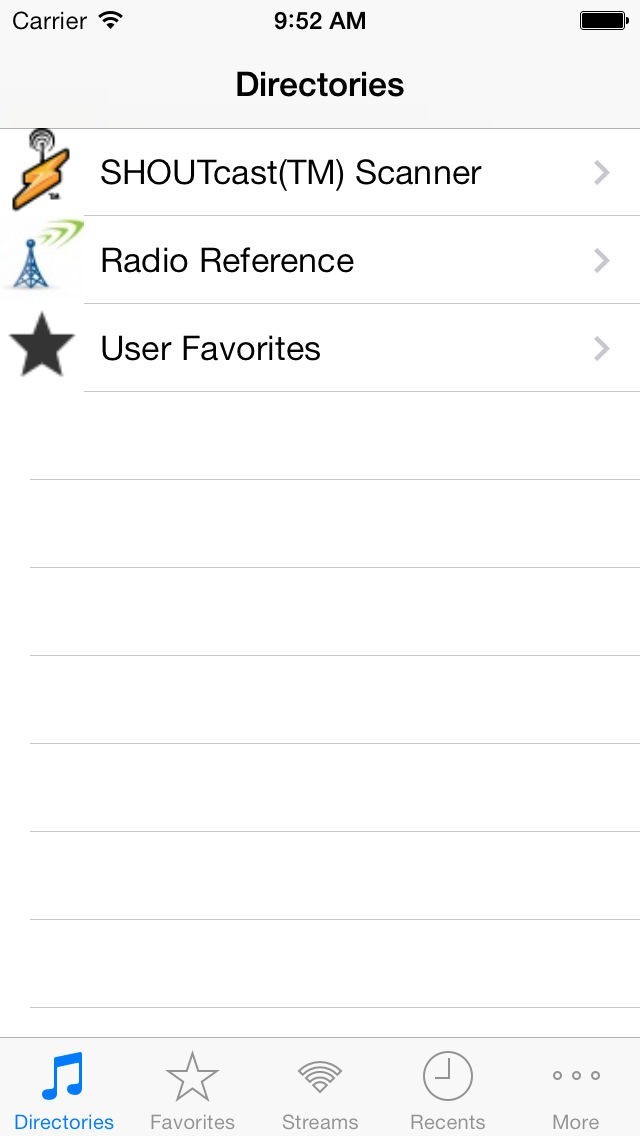Switch to the Favorites tab
The width and height of the screenshot is (640, 1136).
click(192, 1090)
